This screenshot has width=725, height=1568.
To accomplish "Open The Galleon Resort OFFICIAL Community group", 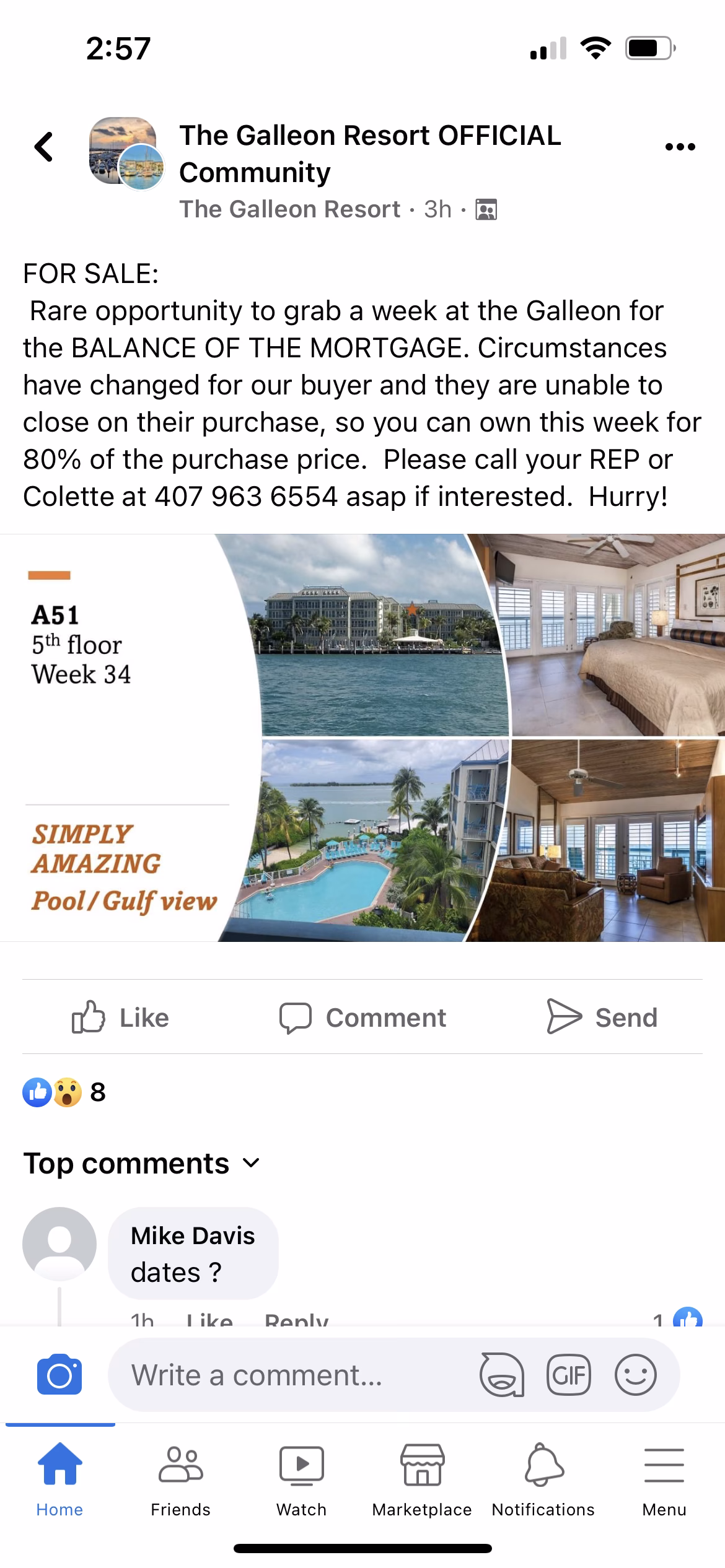I will pos(370,154).
